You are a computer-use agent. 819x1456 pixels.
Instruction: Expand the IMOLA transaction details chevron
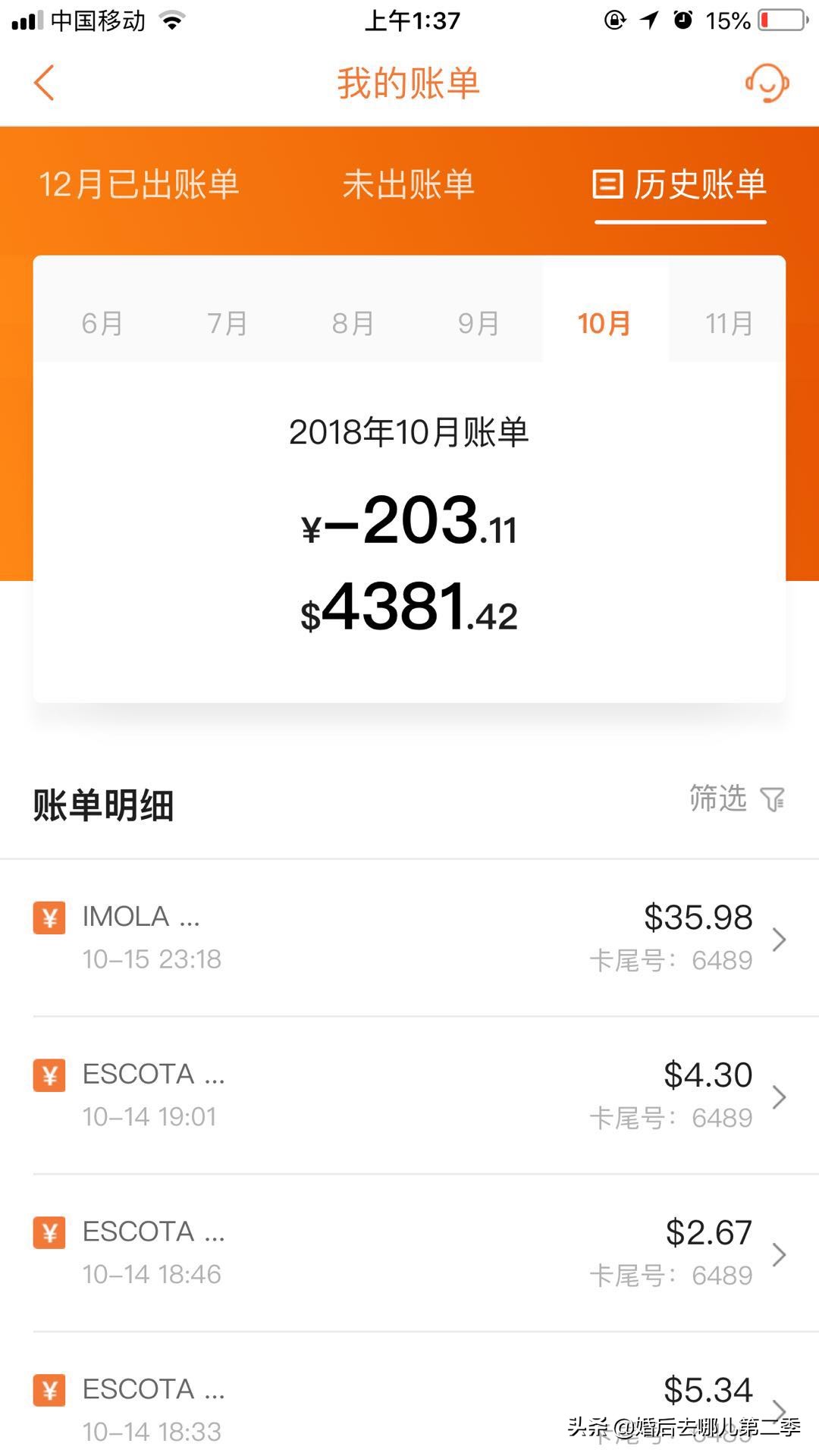coord(779,939)
